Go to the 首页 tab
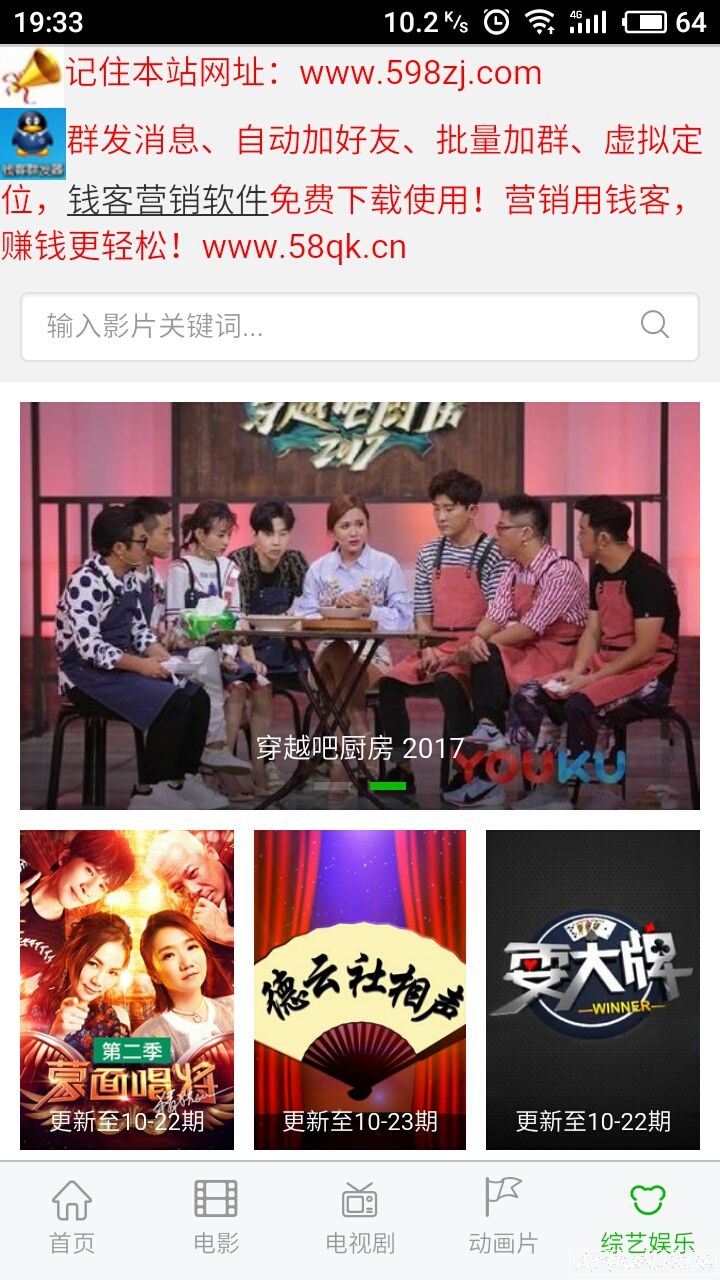The width and height of the screenshot is (720, 1280). click(72, 1216)
